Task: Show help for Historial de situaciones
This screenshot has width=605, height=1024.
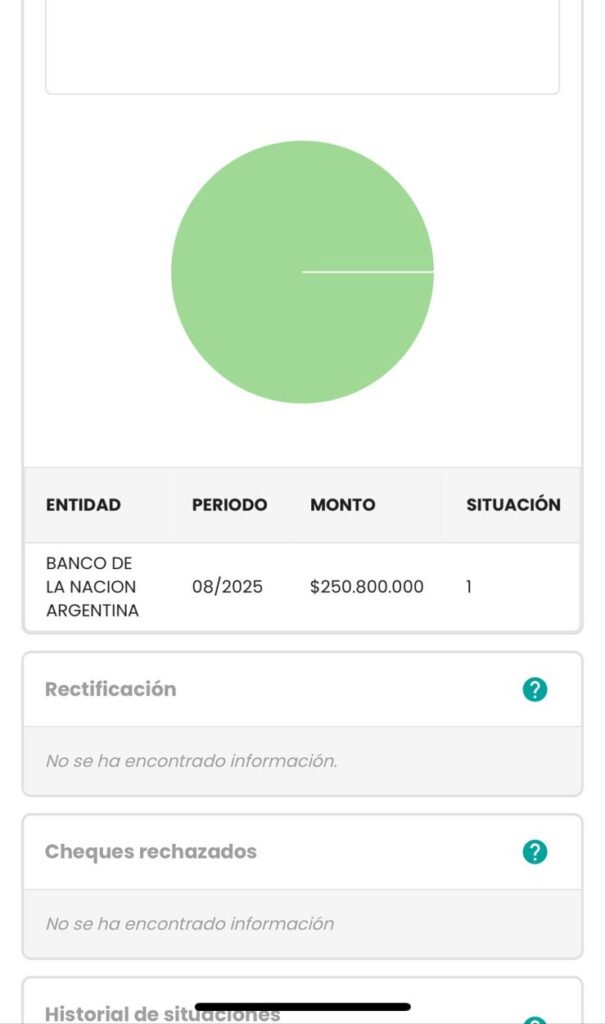Action: 535,1020
